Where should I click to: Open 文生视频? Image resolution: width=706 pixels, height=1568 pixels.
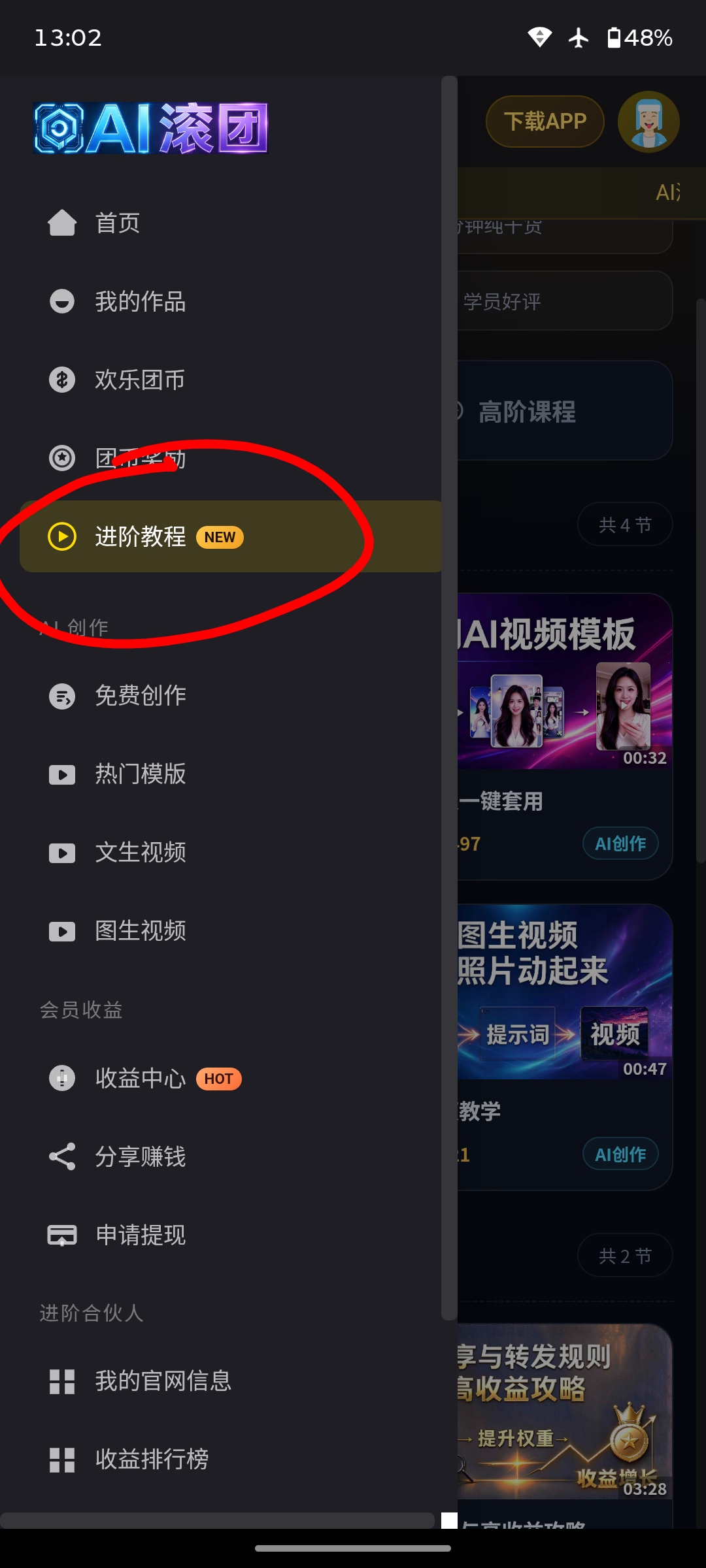pos(230,852)
